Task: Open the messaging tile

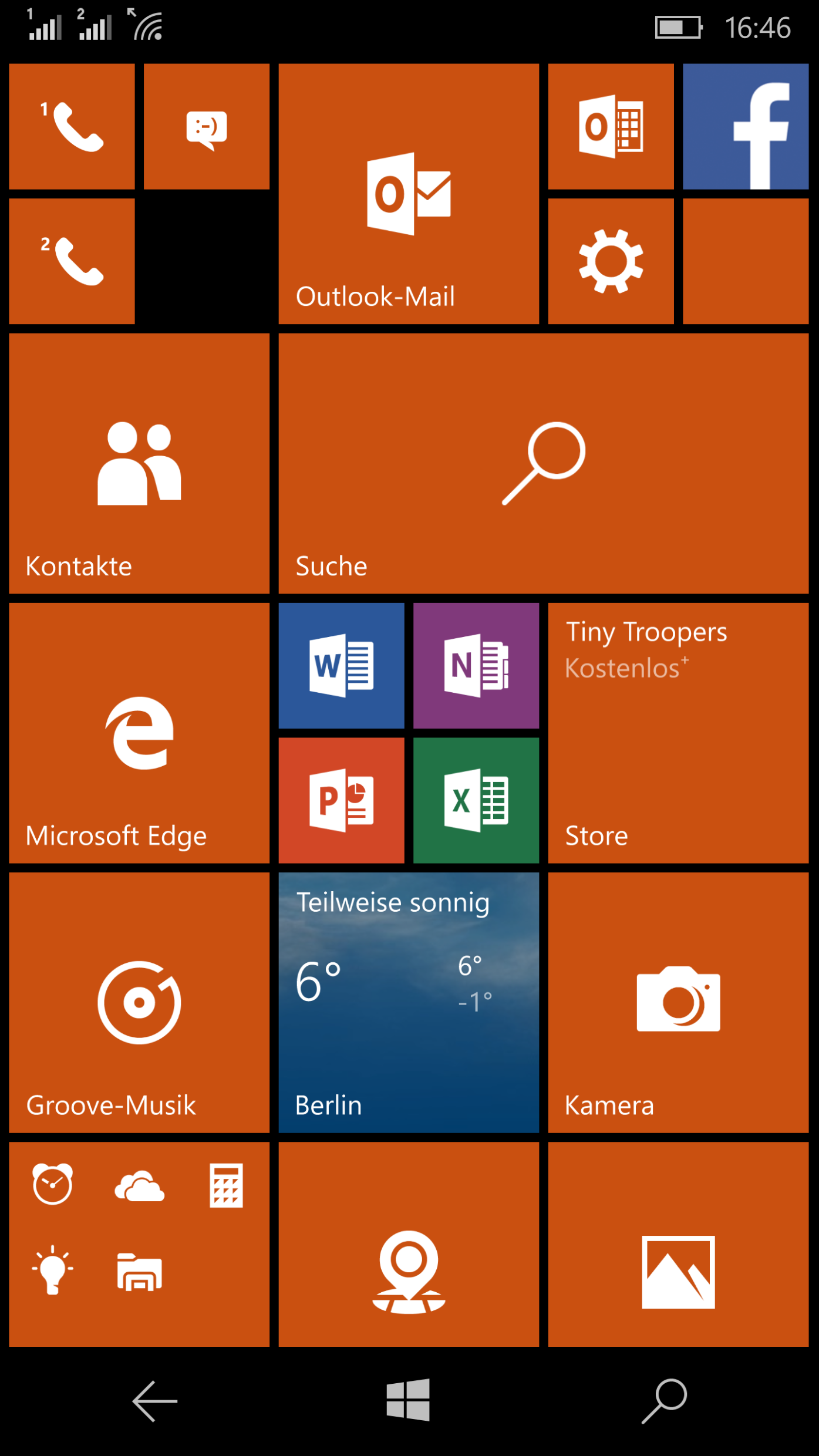Action: (x=206, y=126)
